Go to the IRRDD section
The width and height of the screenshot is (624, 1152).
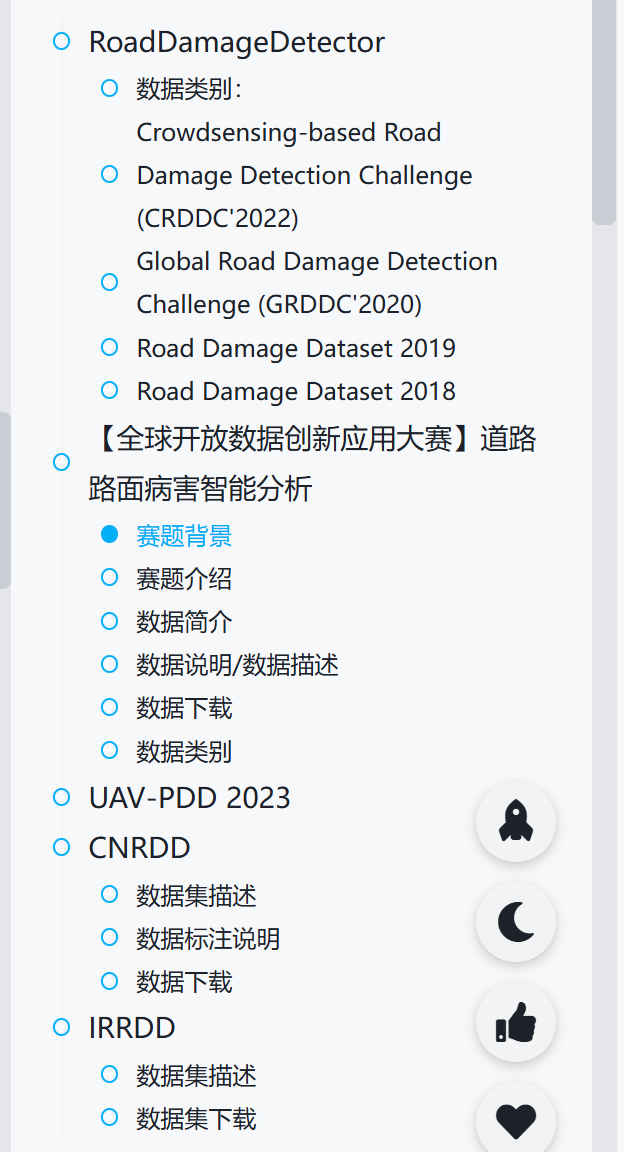[x=132, y=1028]
